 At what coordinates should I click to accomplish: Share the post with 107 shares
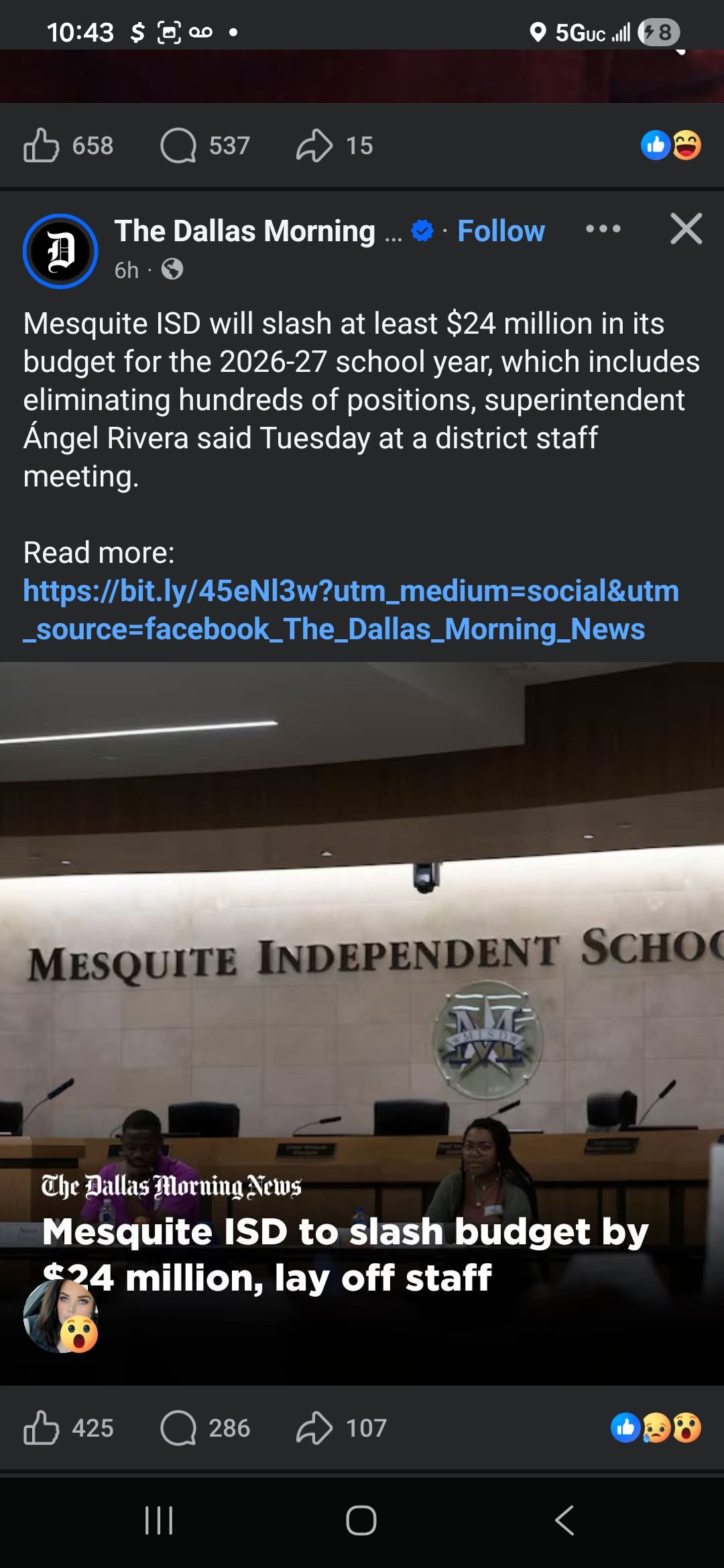(341, 1428)
